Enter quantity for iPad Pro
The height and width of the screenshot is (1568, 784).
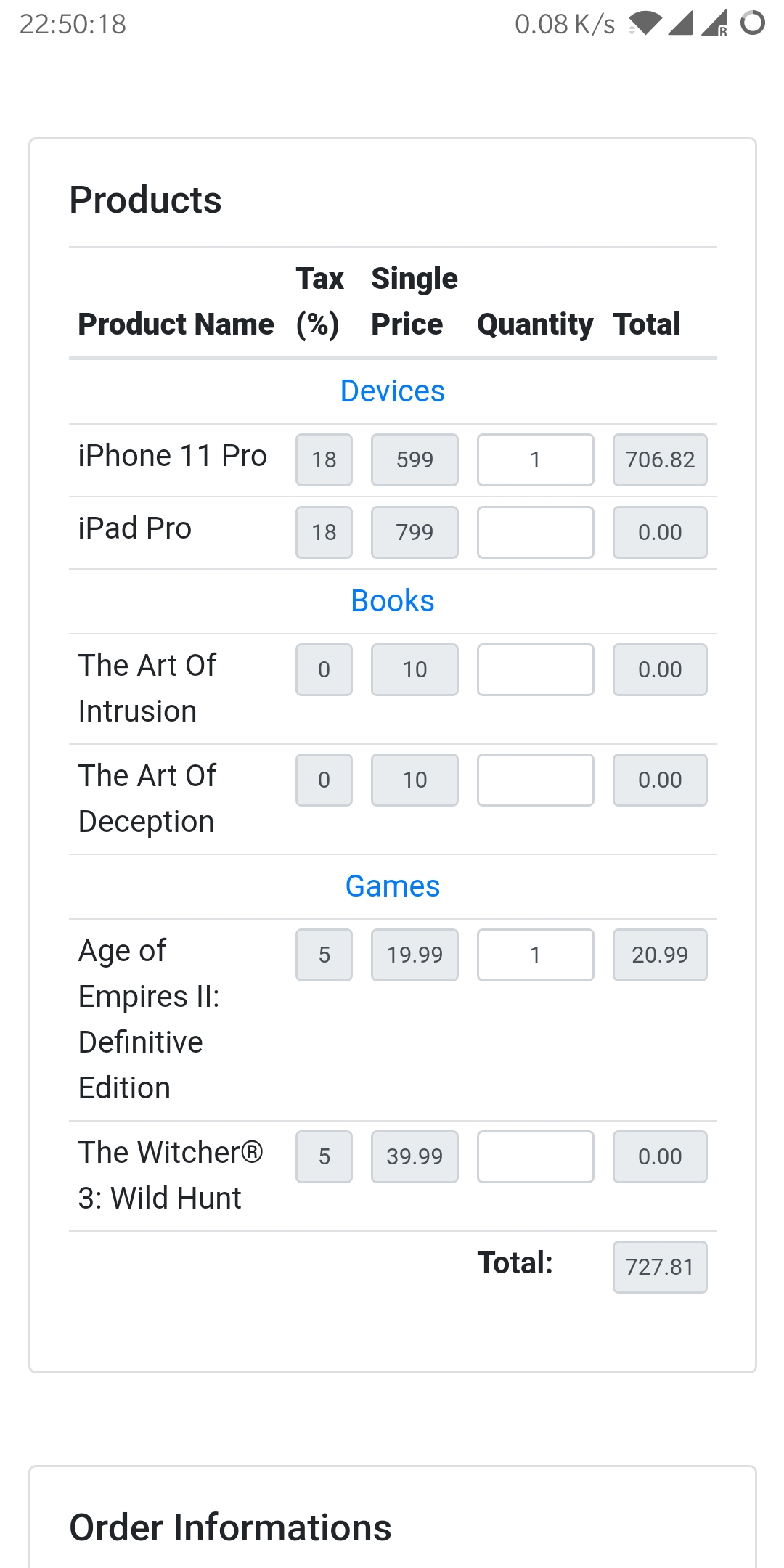click(x=535, y=532)
